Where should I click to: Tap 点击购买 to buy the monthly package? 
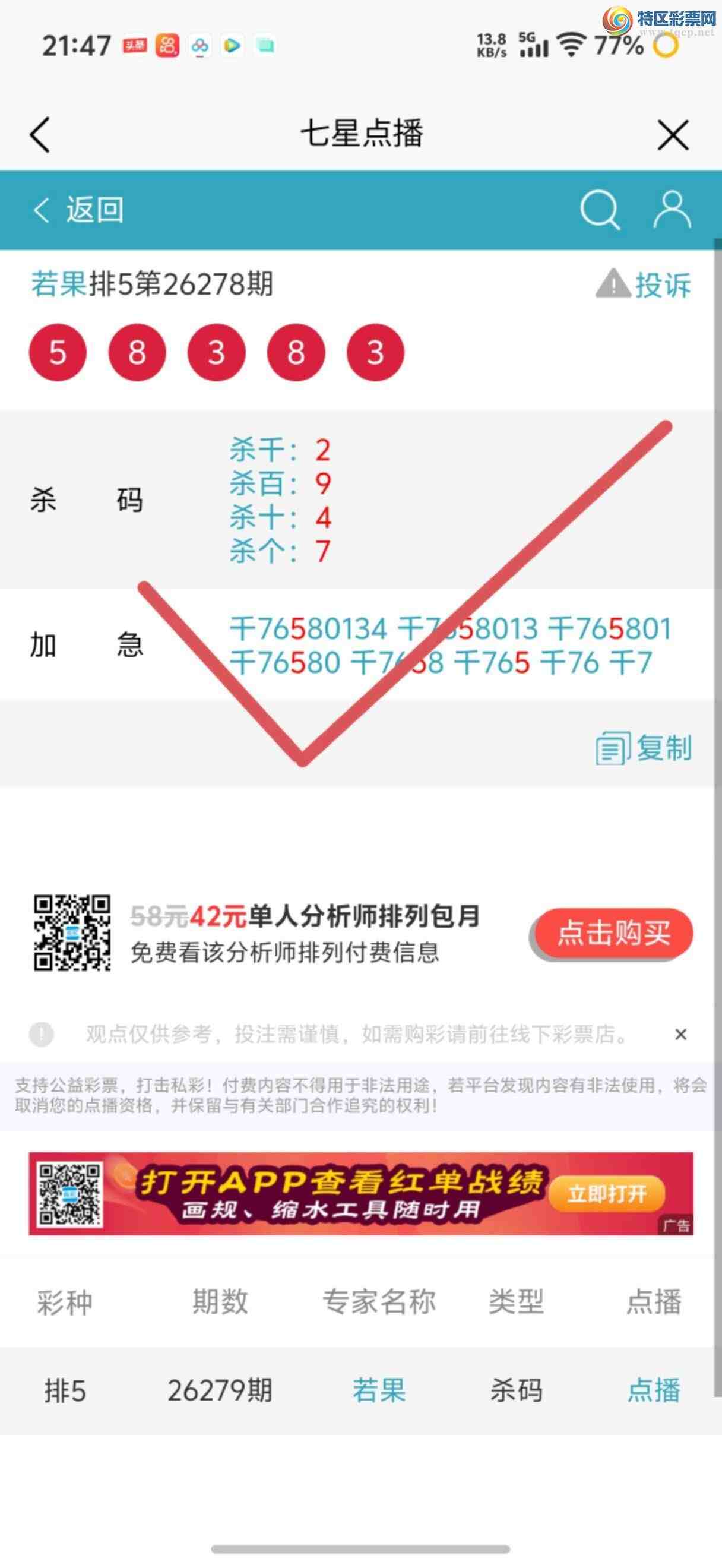612,933
